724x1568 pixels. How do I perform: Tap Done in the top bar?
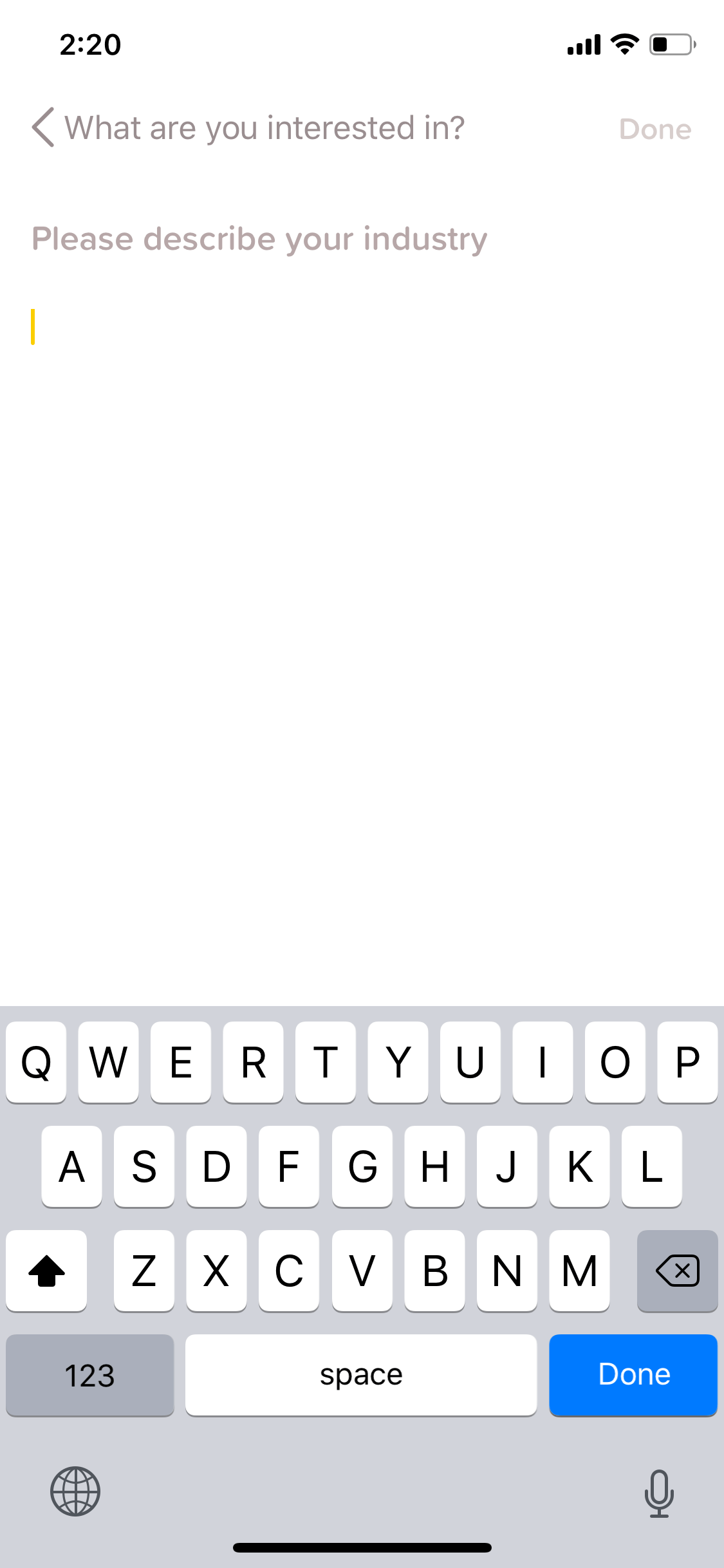coord(655,129)
